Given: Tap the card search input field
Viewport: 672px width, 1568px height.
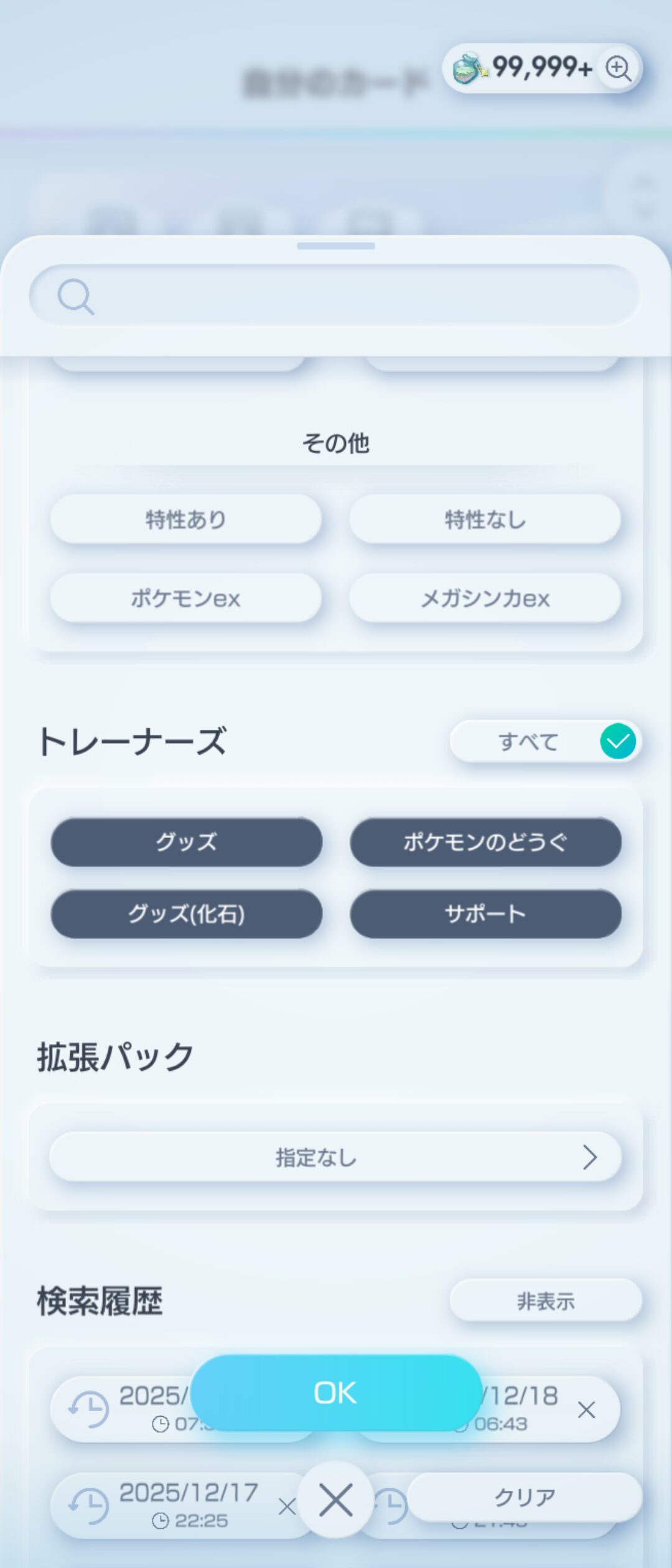Looking at the screenshot, I should click(x=348, y=296).
